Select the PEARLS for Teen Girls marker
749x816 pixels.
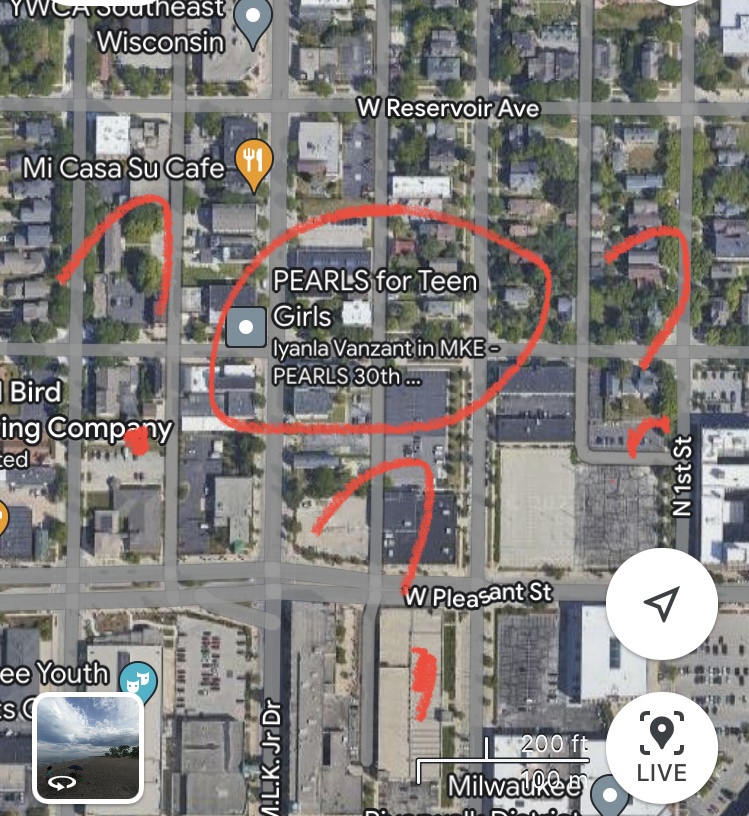246,327
